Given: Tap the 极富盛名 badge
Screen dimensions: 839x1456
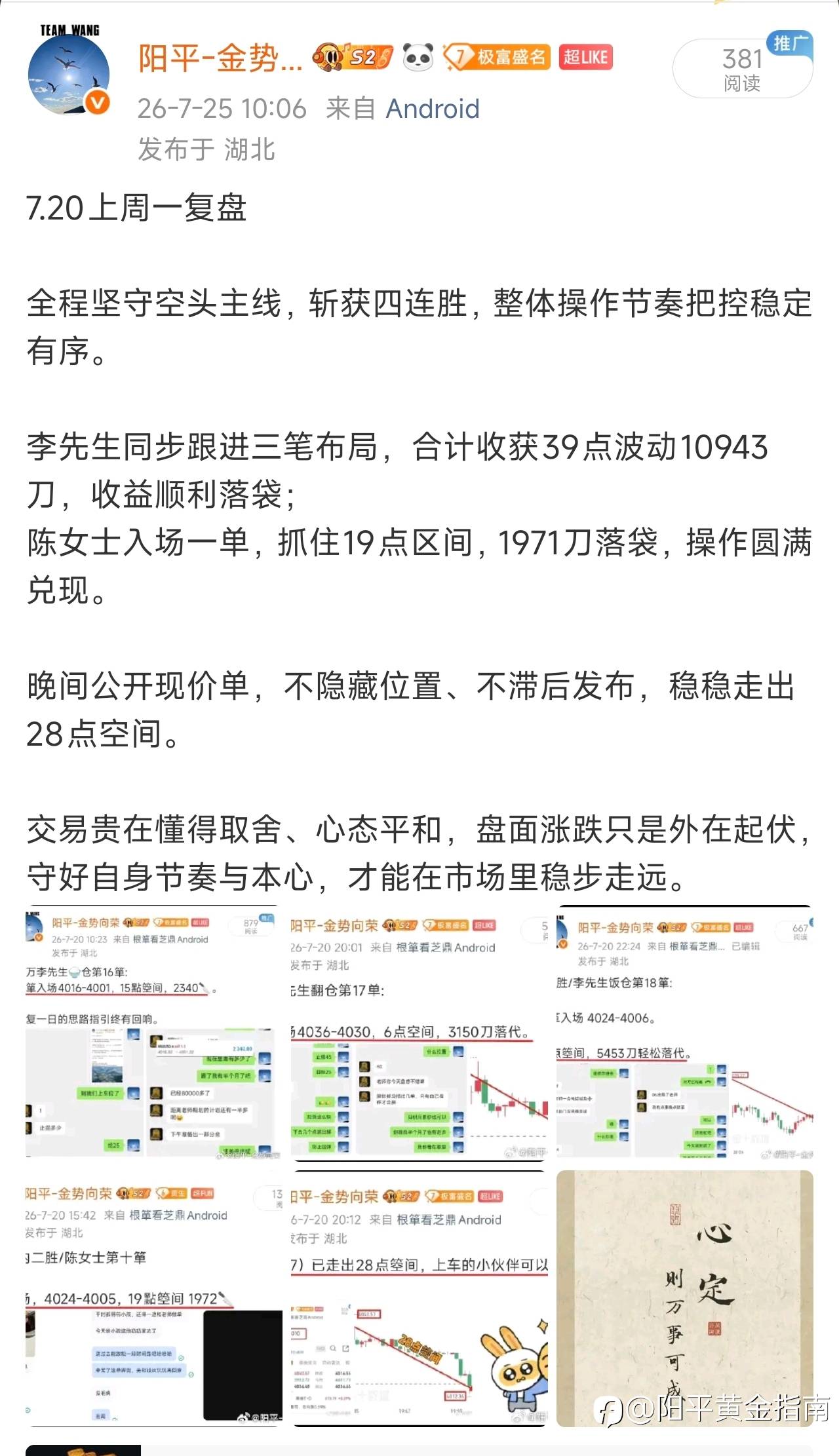Looking at the screenshot, I should pyautogui.click(x=496, y=57).
